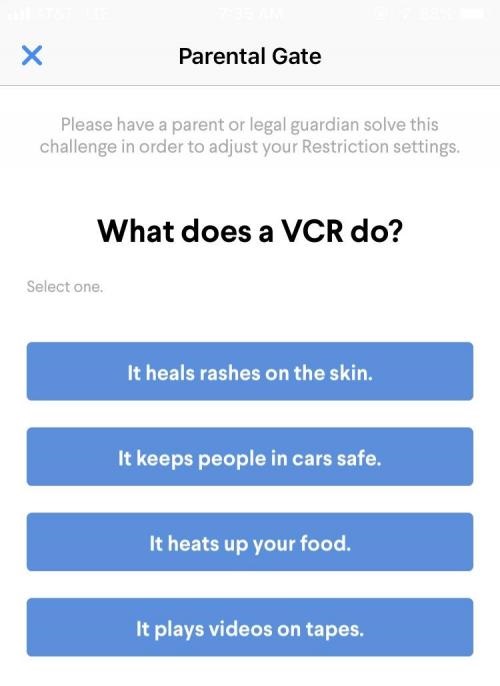Answer 'It plays videos on tapes'
Image resolution: width=500 pixels, height=686 pixels.
pyautogui.click(x=250, y=627)
